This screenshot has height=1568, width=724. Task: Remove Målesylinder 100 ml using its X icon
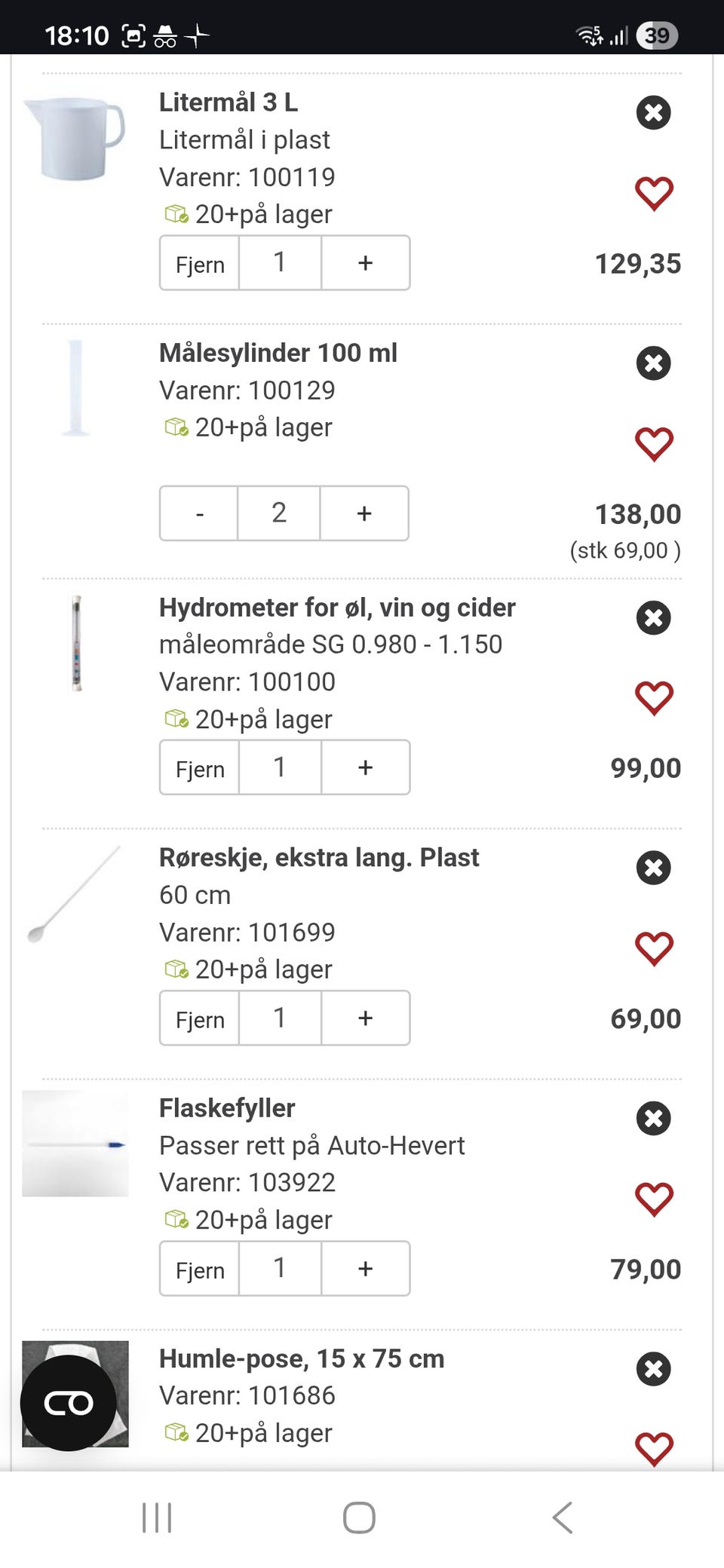[655, 363]
